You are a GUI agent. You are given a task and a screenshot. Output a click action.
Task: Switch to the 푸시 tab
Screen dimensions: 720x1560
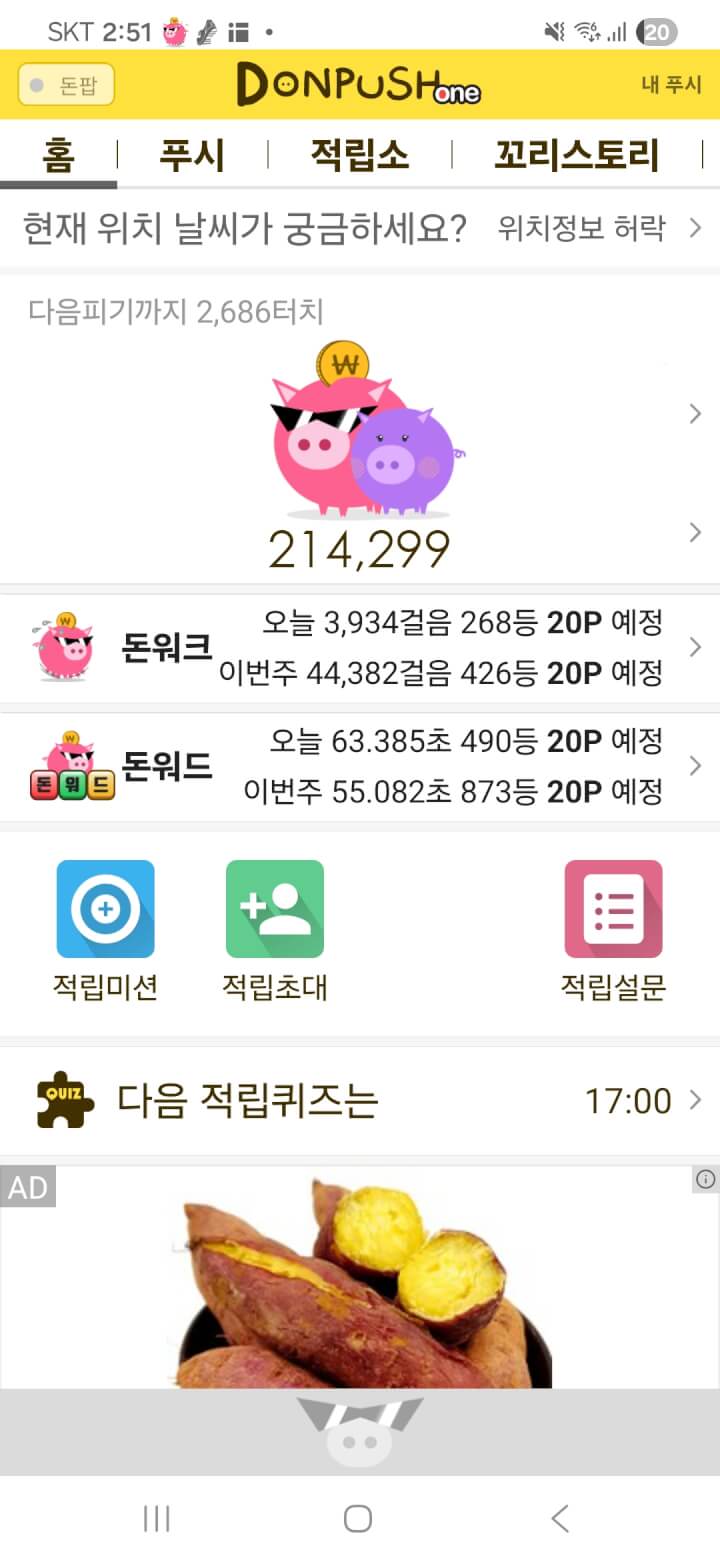tap(192, 156)
